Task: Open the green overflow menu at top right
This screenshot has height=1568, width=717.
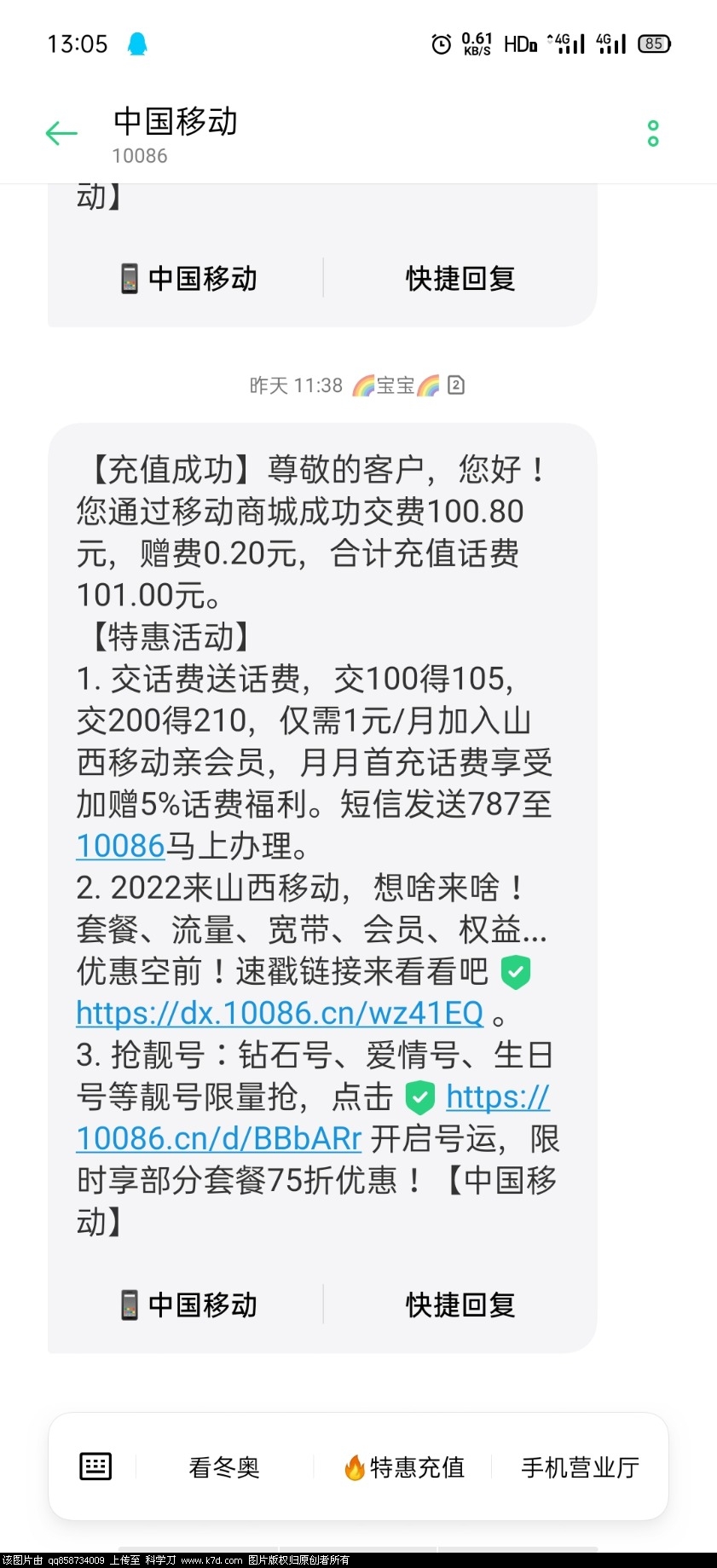Action: (x=653, y=133)
